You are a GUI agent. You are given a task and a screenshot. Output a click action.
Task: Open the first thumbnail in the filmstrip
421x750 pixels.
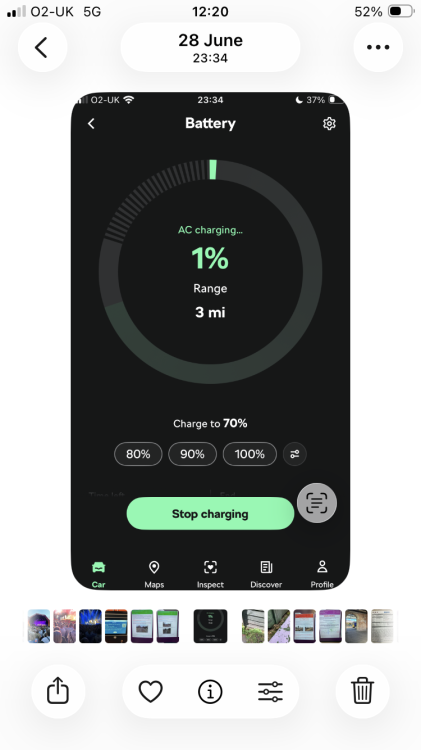[39, 626]
